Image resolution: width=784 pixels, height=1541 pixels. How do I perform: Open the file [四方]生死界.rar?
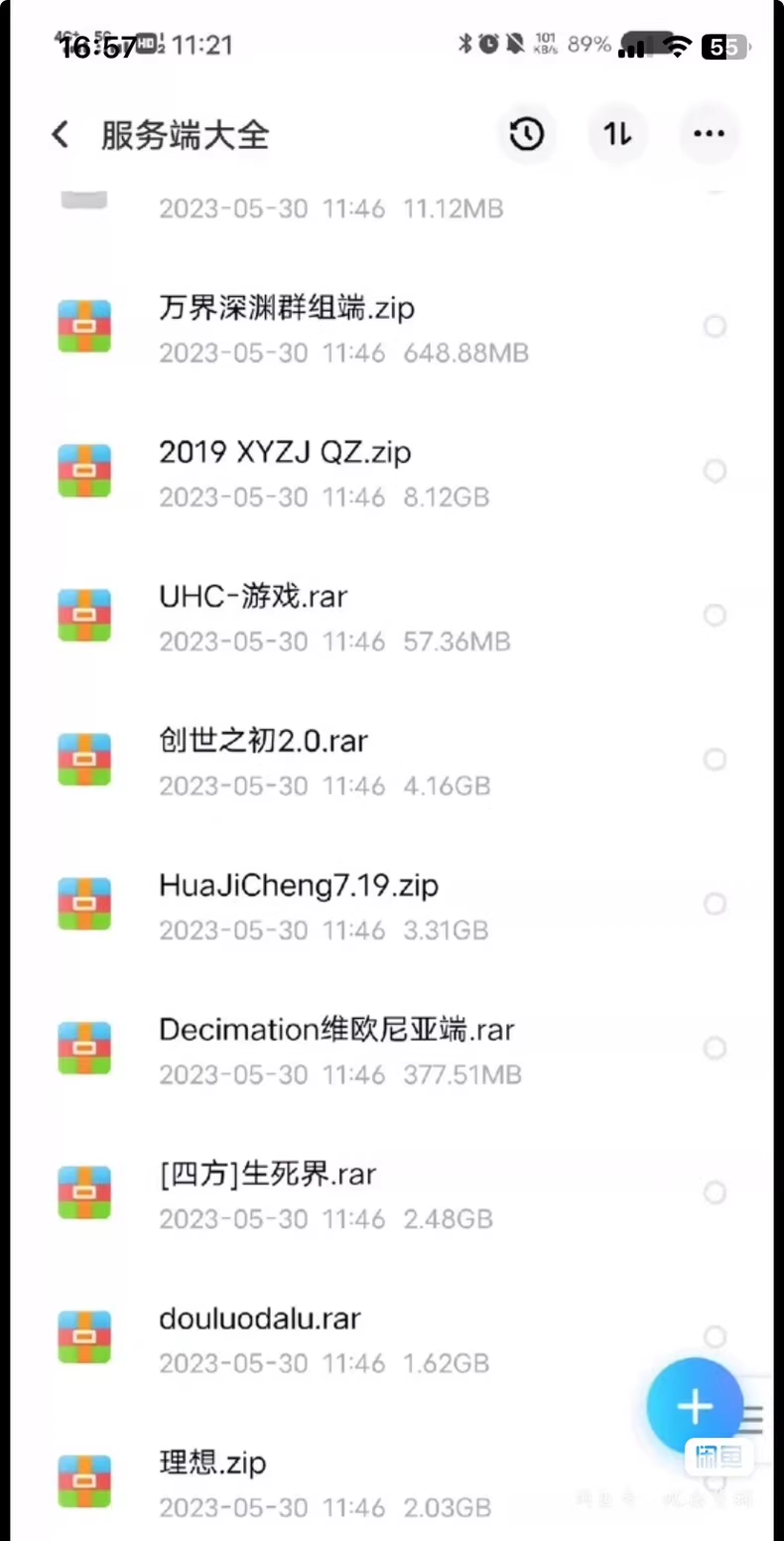(267, 1174)
